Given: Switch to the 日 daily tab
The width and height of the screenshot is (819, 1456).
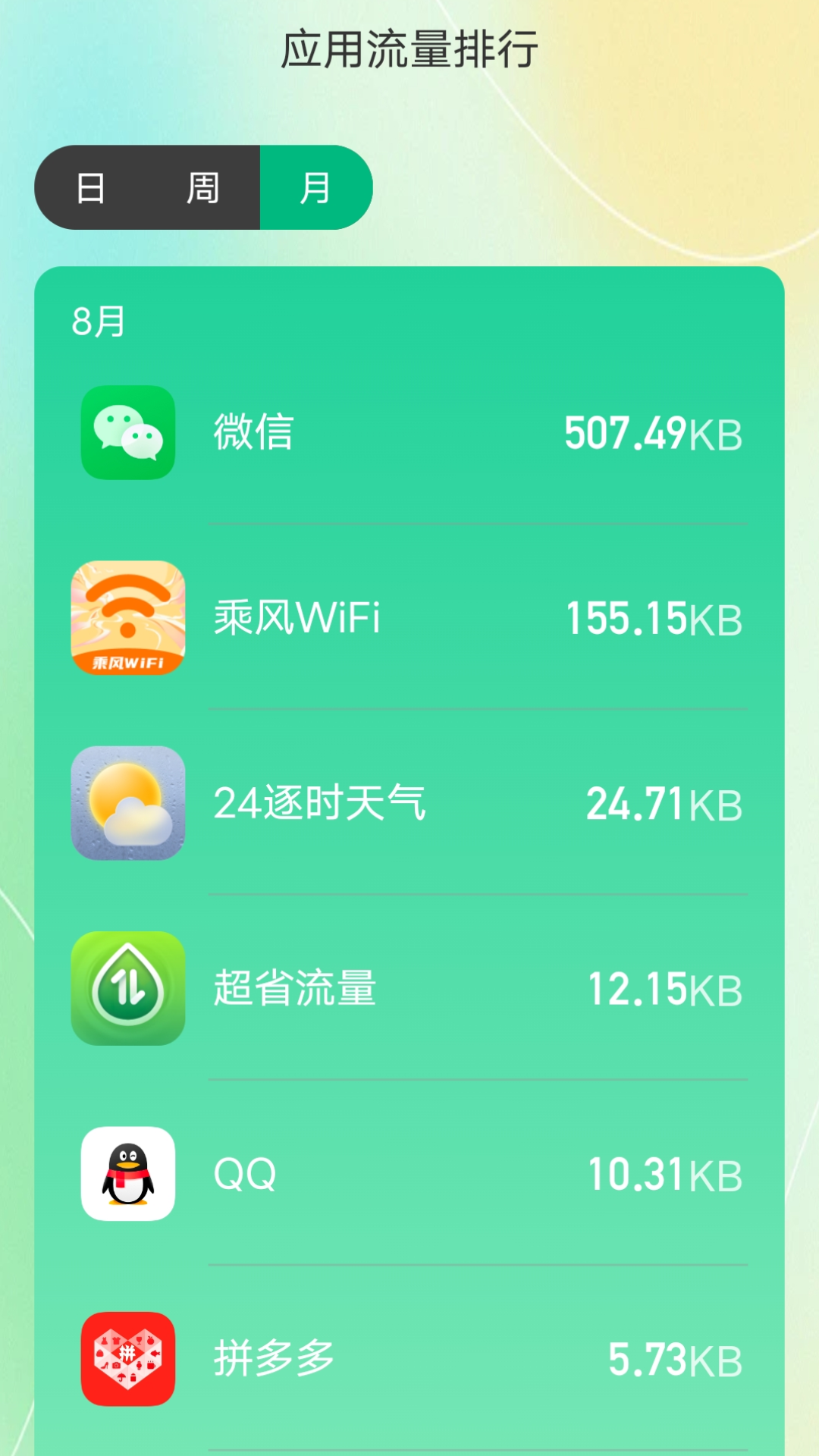Looking at the screenshot, I should point(91,187).
